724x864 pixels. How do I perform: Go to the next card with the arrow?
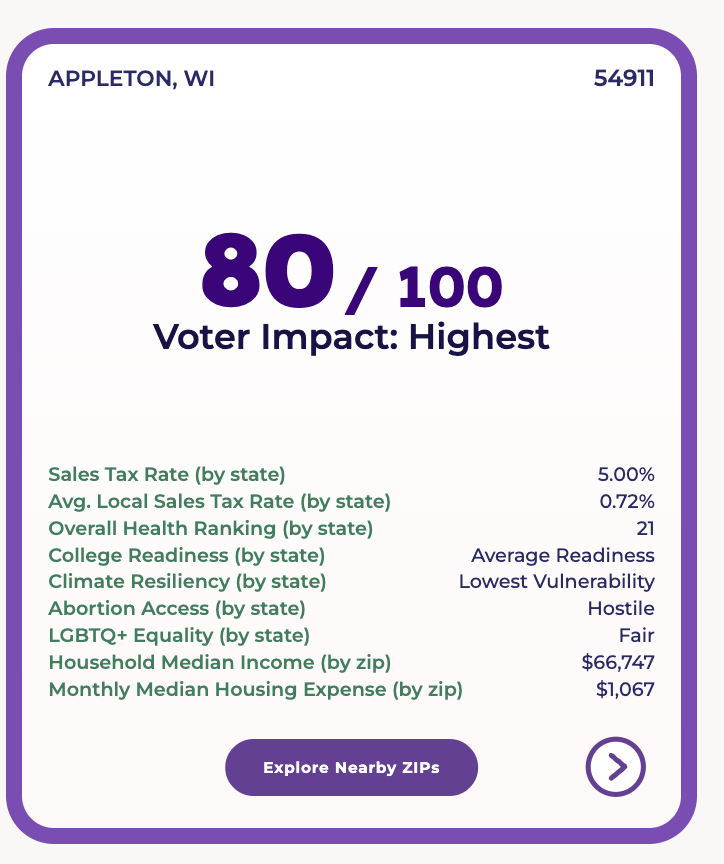615,766
